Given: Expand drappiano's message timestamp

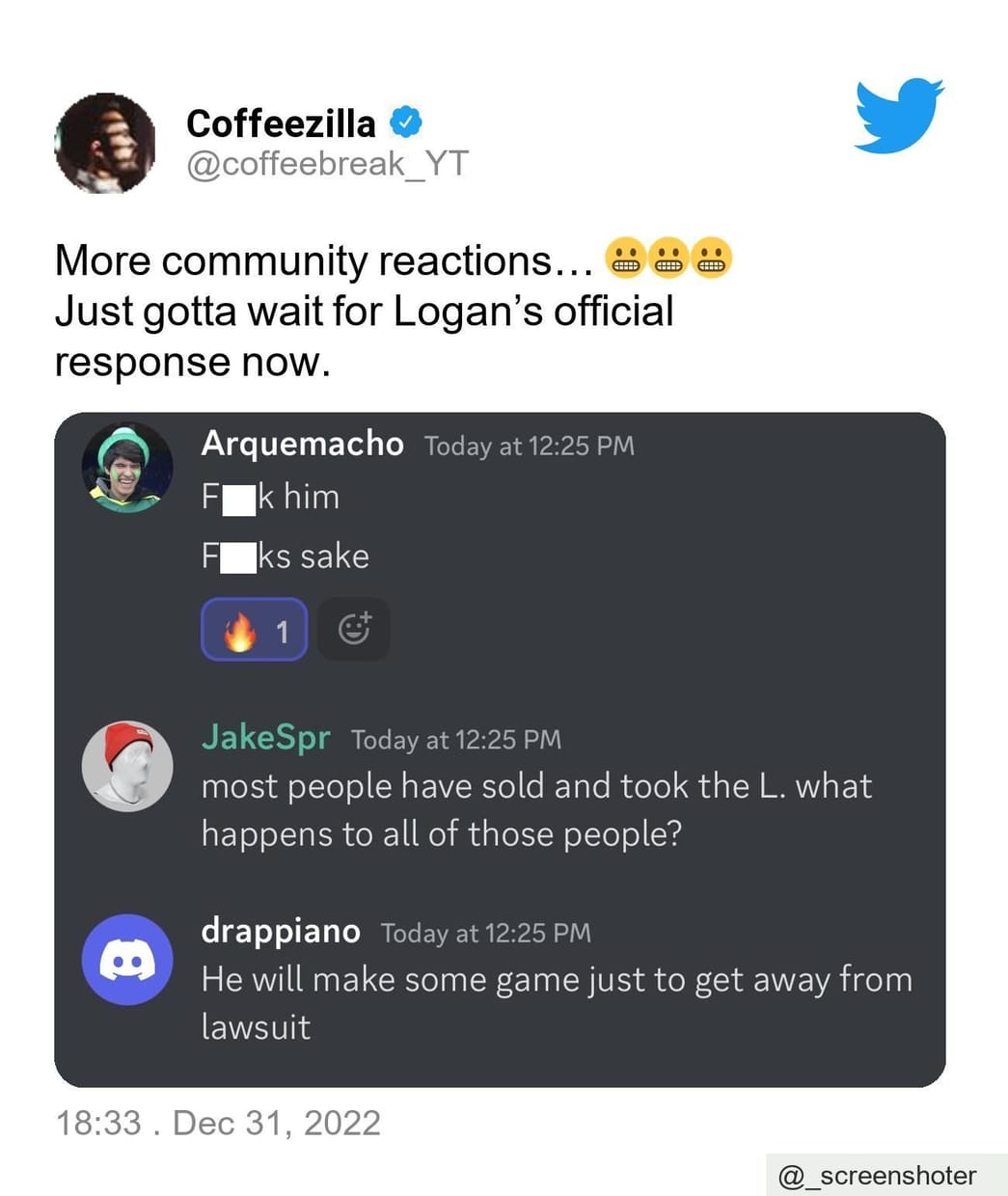Looking at the screenshot, I should point(487,933).
